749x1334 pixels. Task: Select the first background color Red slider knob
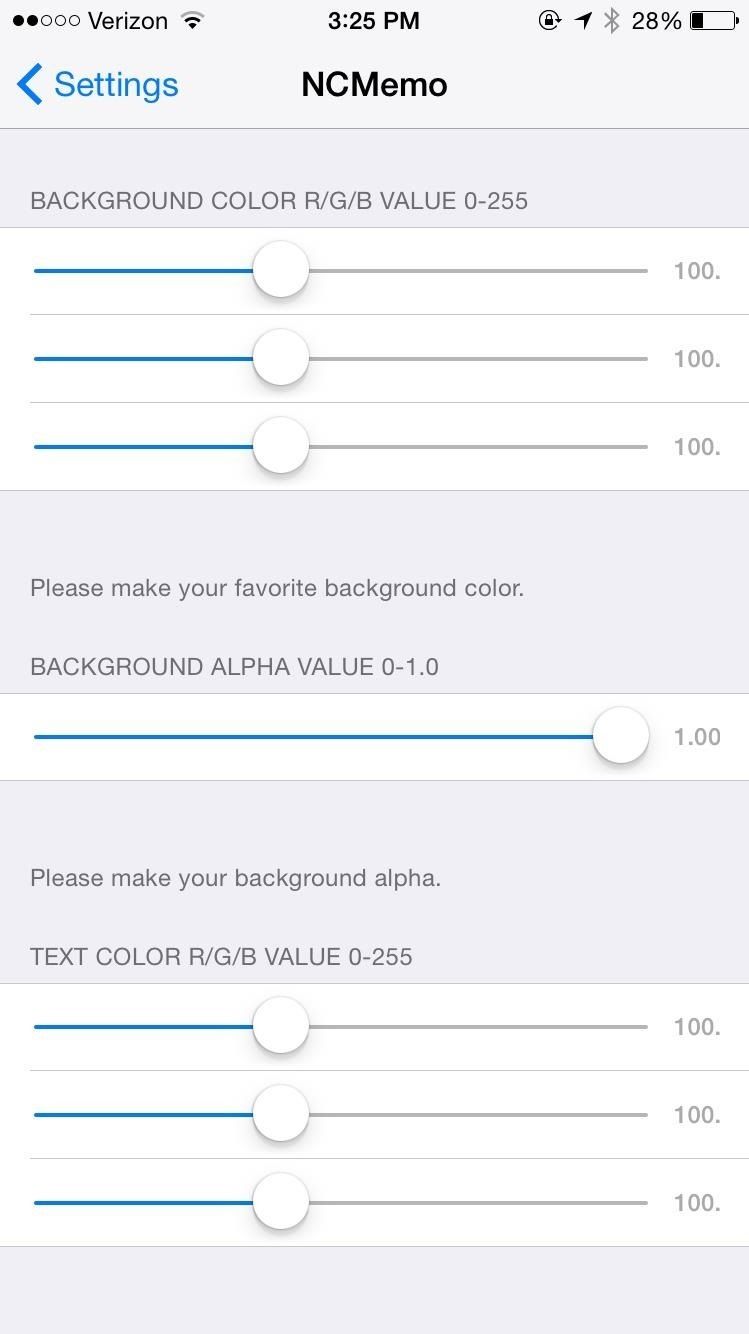coord(280,268)
